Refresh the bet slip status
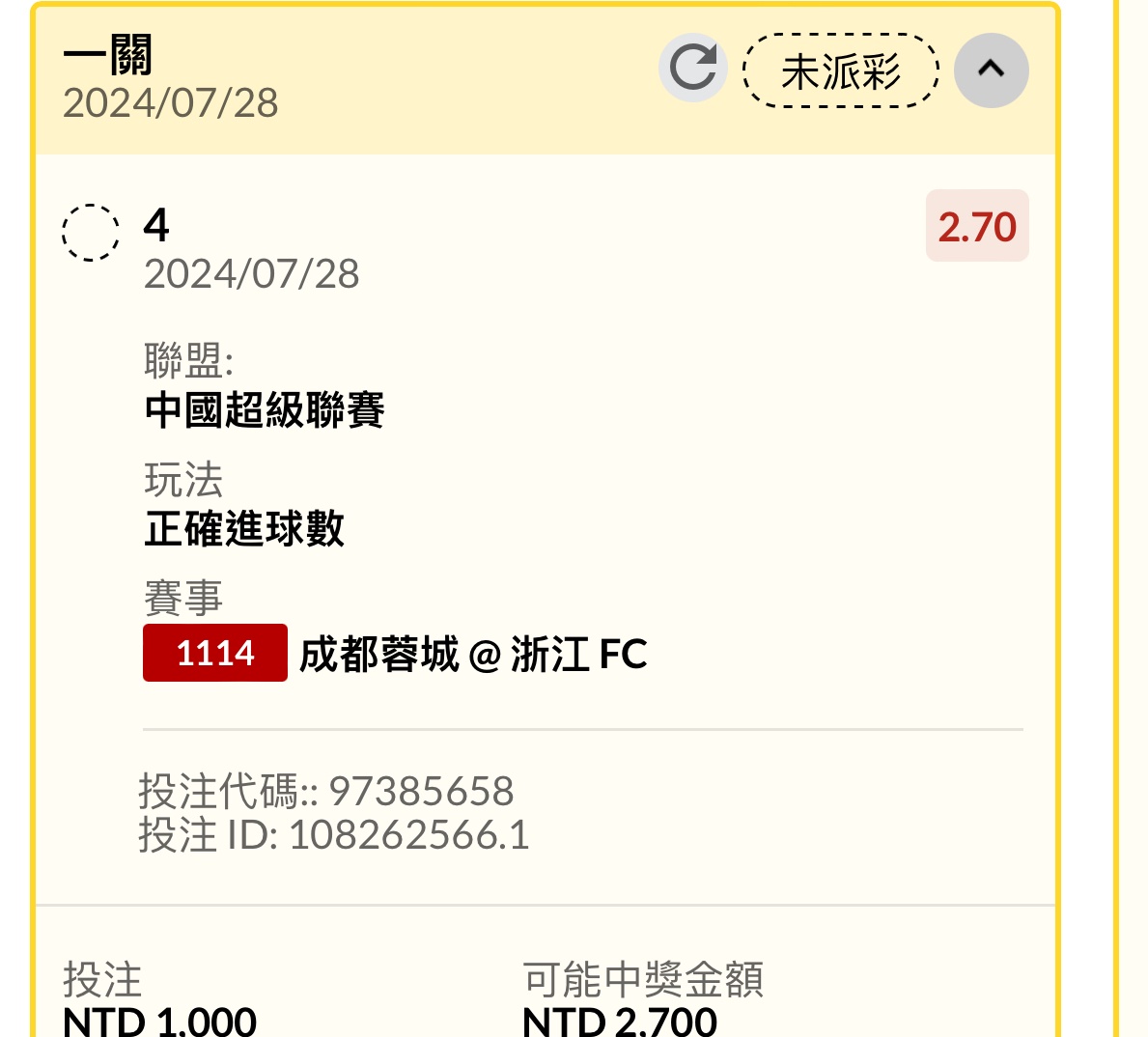This screenshot has height=1037, width=1148. coord(693,69)
